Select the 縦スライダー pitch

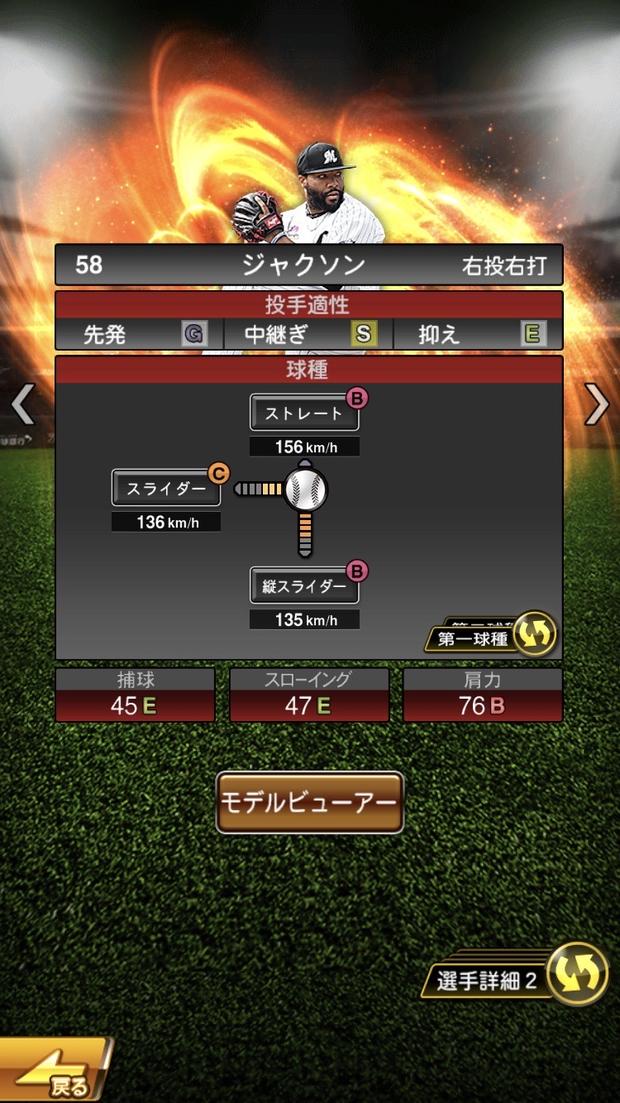[x=304, y=585]
